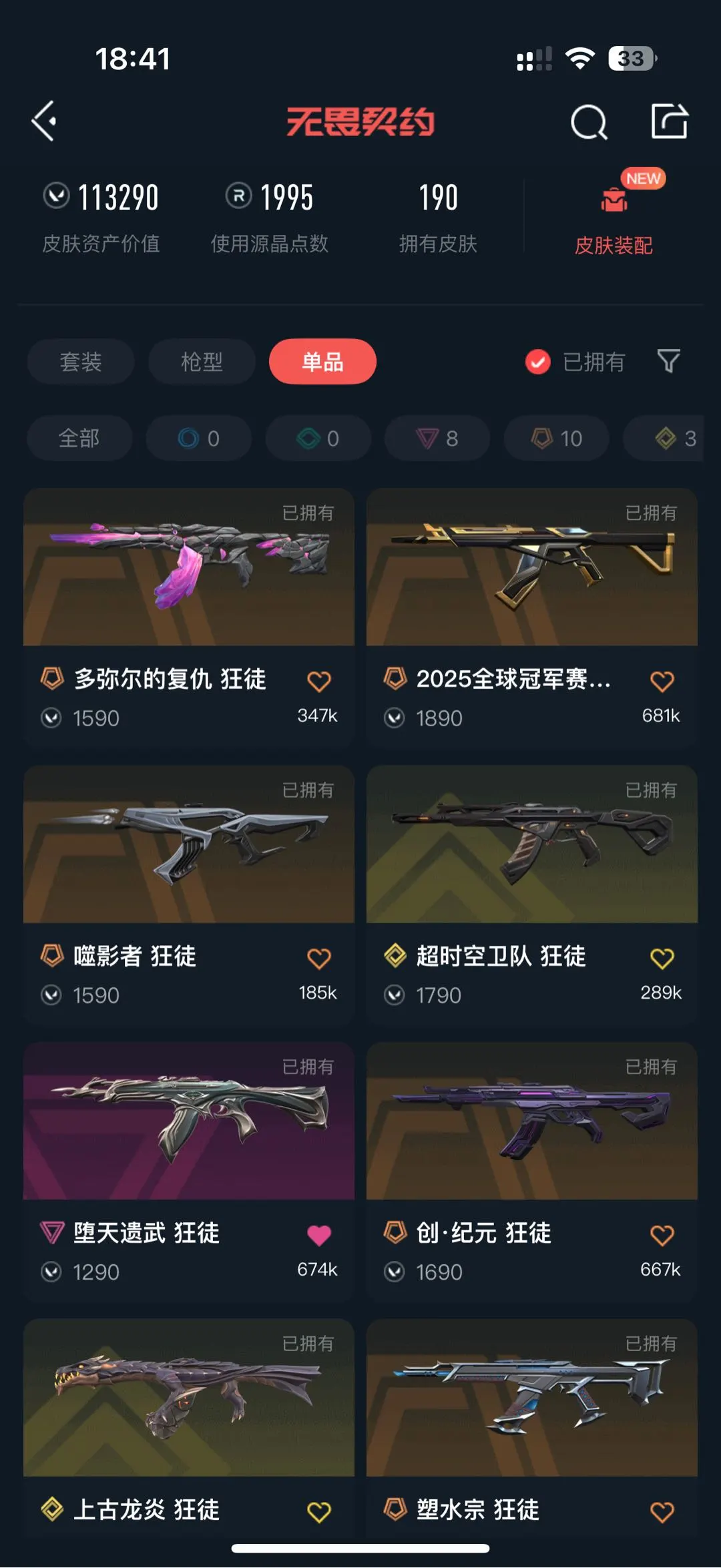Filter by the orange tier chip showing 10
Image resolution: width=721 pixels, height=1568 pixels.
(x=557, y=439)
